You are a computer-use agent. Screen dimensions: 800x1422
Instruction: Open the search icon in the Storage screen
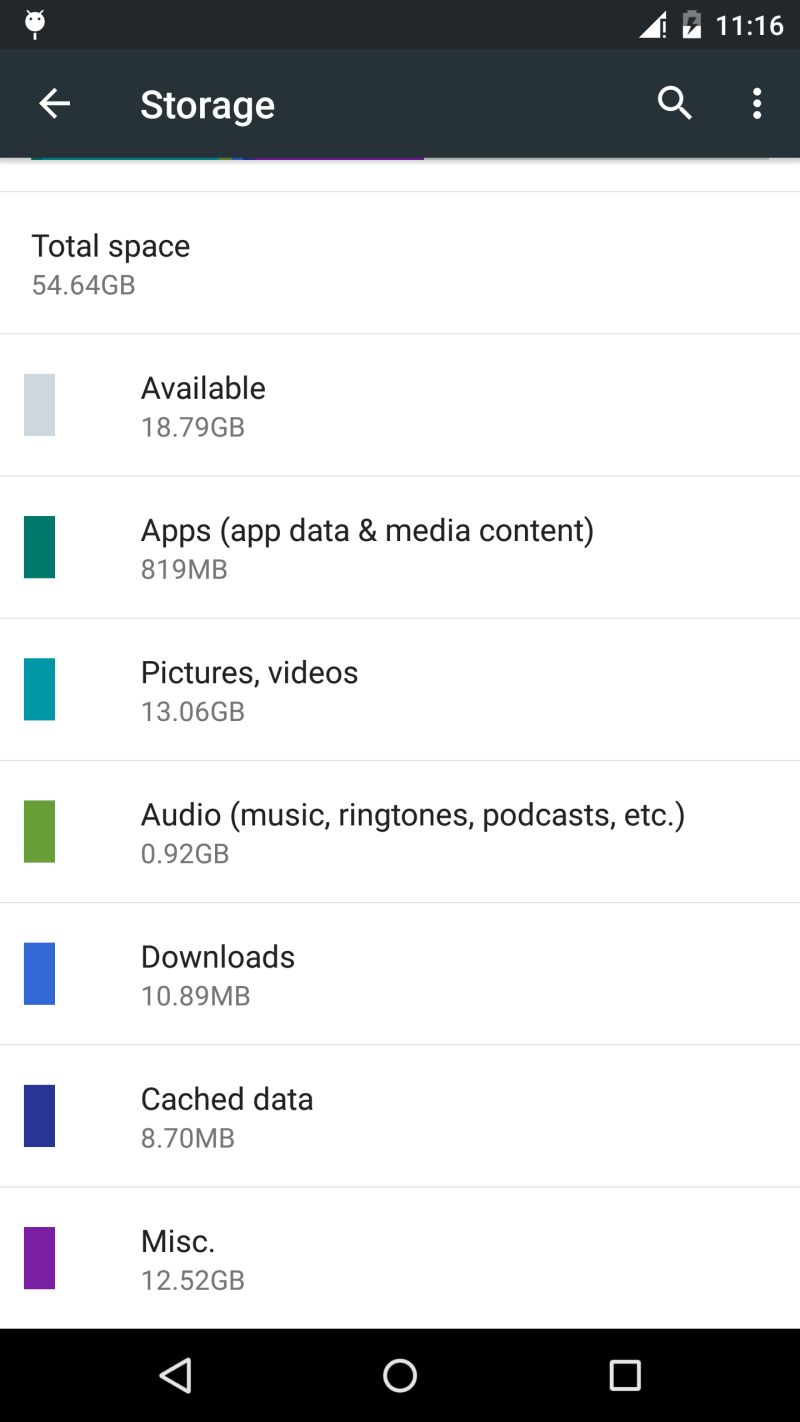674,103
